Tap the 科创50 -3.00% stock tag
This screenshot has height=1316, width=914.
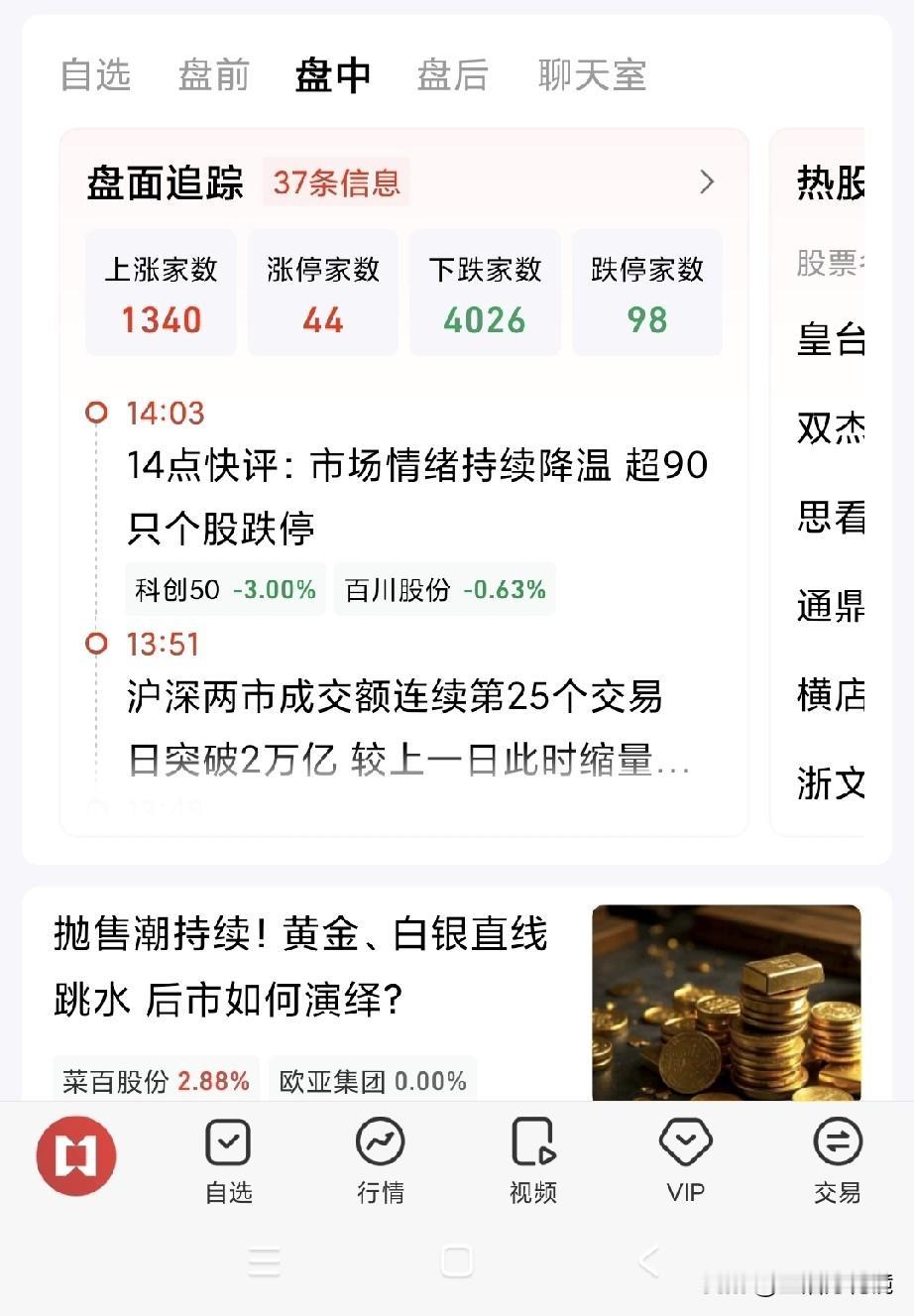[224, 588]
